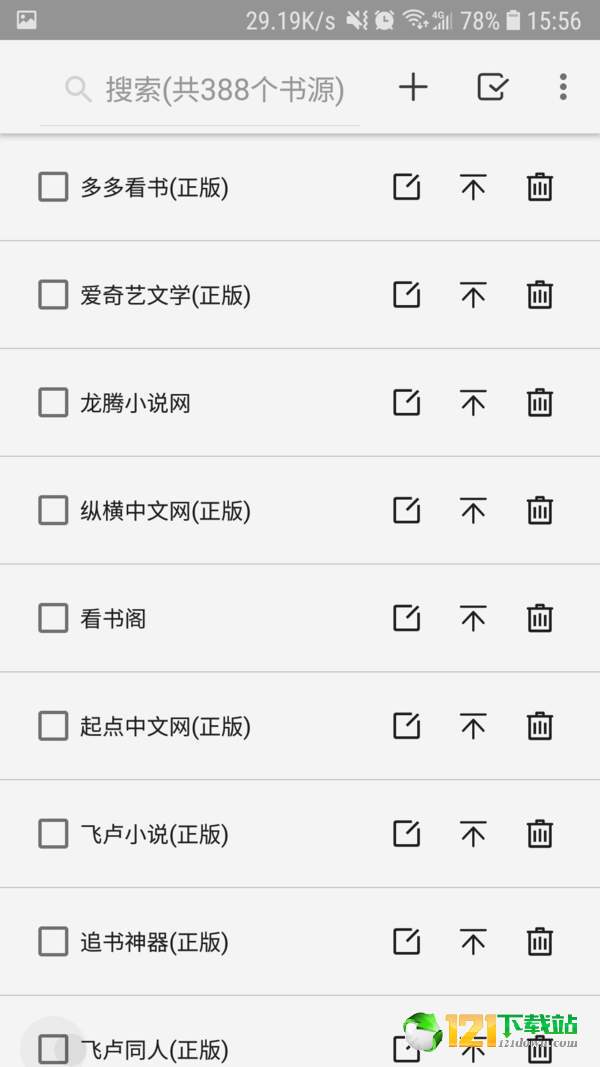Viewport: 600px width, 1067px height.
Task: Tick the 看书阁 checkbox
Action: 53,619
